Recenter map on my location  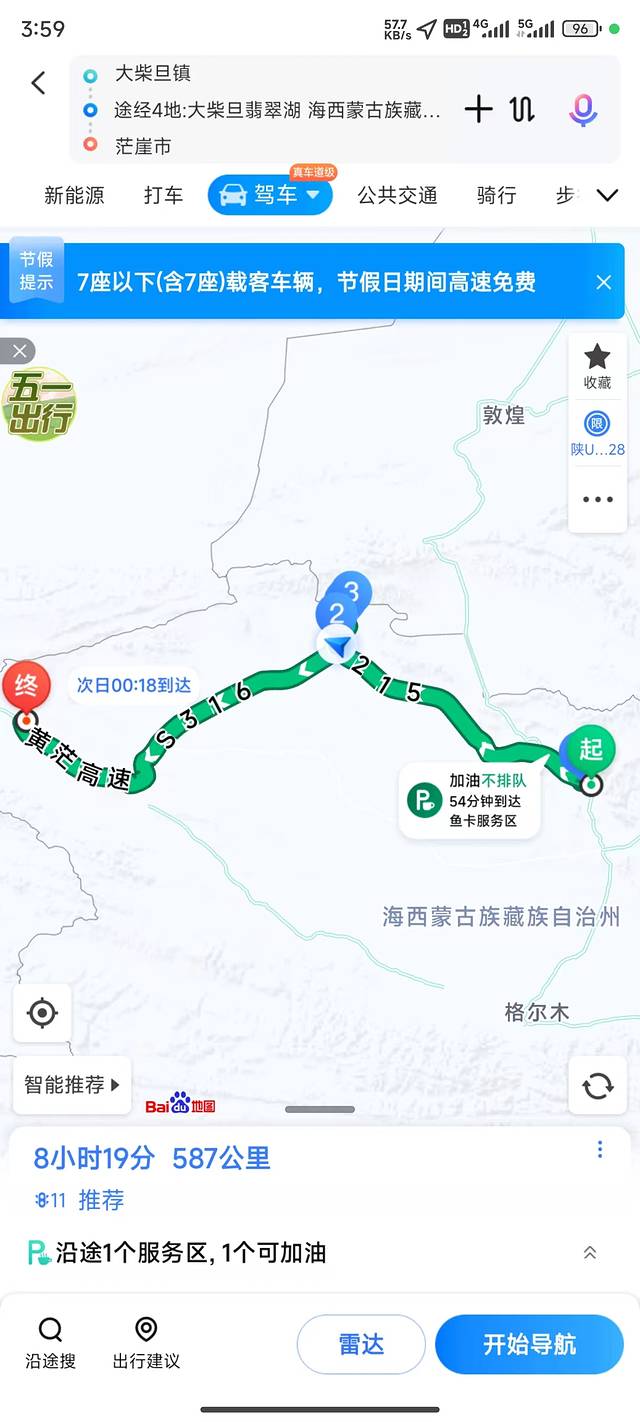pyautogui.click(x=43, y=1013)
